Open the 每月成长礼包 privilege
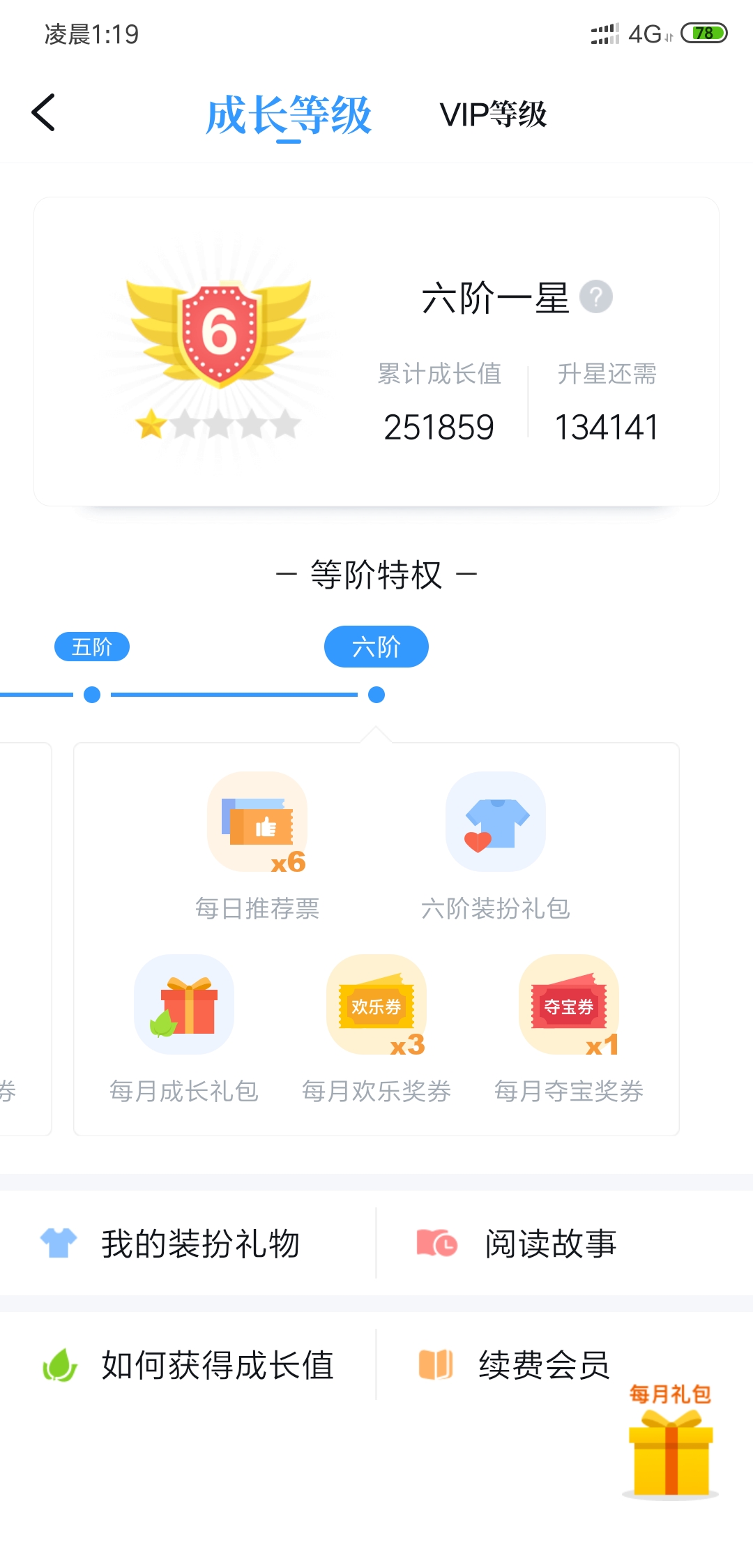Viewport: 753px width, 1568px height. (184, 1030)
